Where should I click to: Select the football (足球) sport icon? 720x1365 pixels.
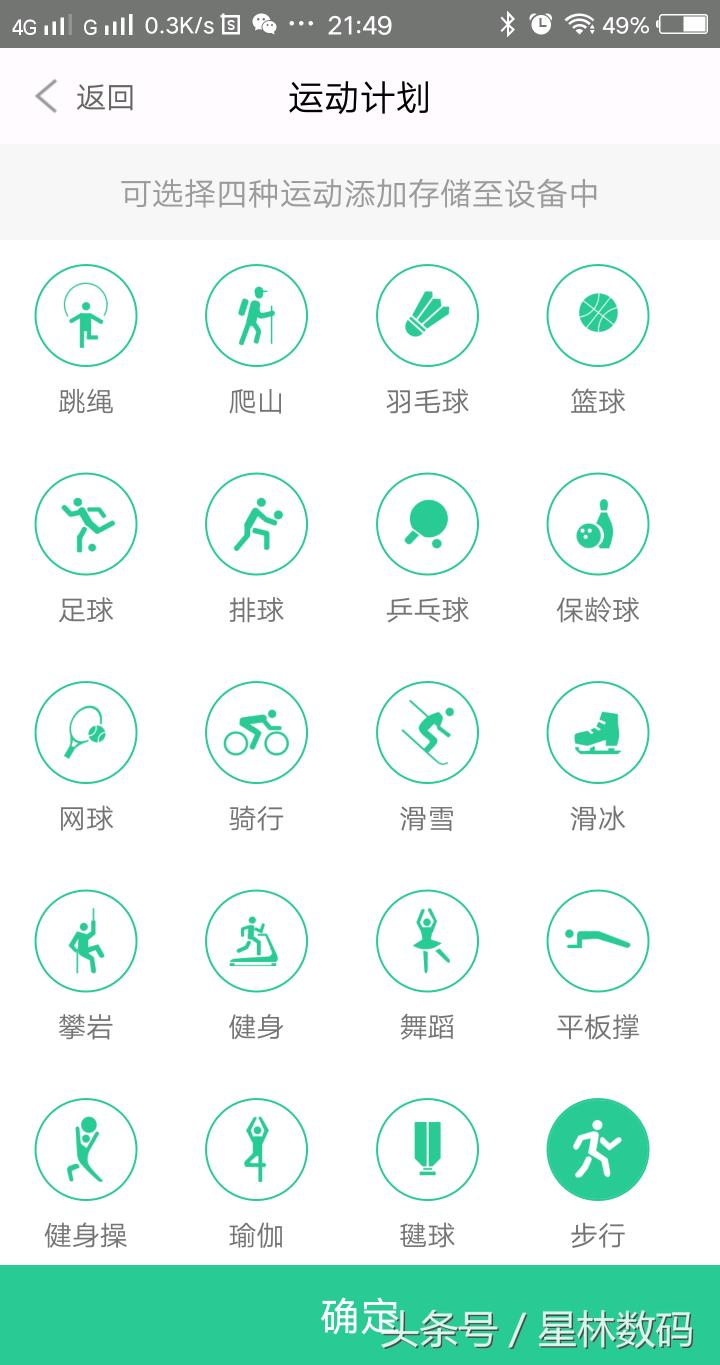(x=86, y=524)
